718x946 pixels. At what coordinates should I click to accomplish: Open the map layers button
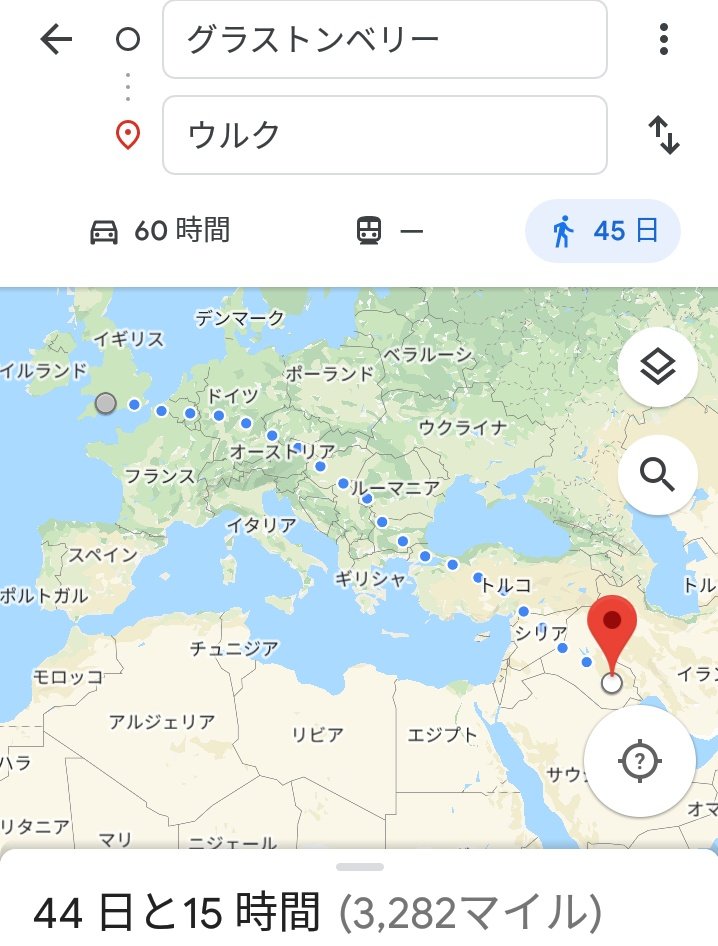coord(658,367)
